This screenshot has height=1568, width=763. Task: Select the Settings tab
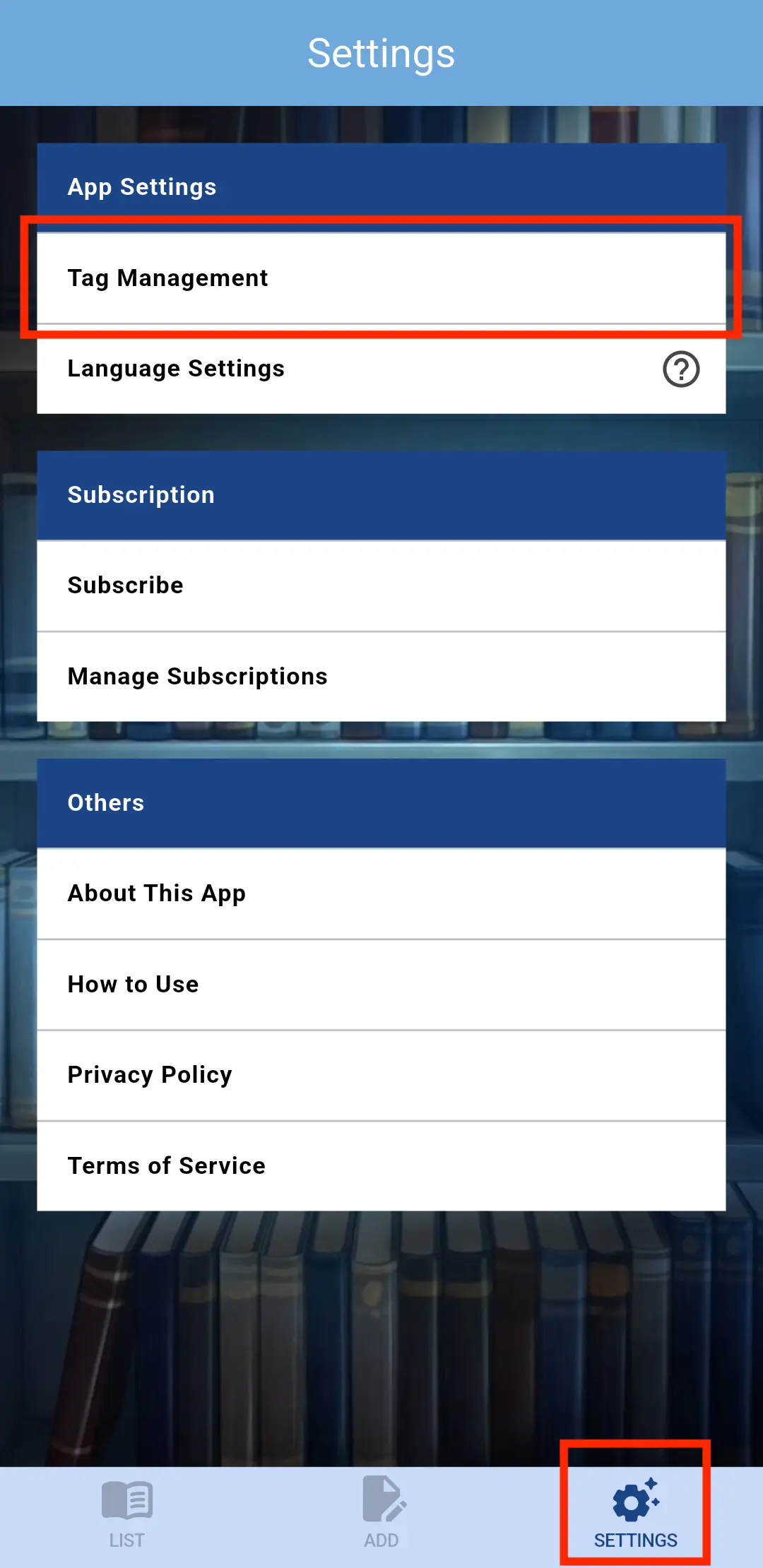(635, 1516)
